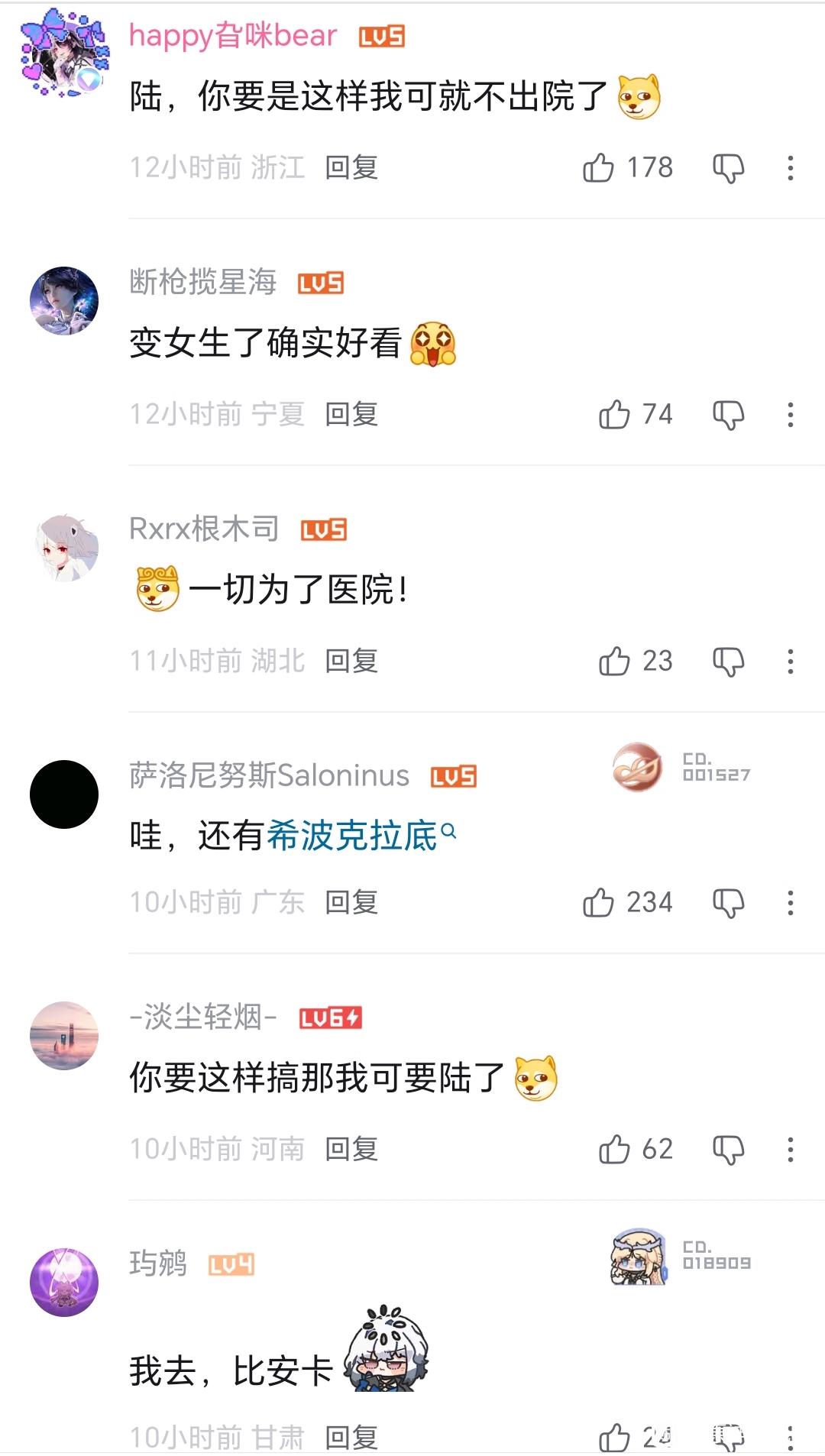Reply to -淡尘轻烟-'s comment
825x1456 pixels.
pyautogui.click(x=351, y=1149)
